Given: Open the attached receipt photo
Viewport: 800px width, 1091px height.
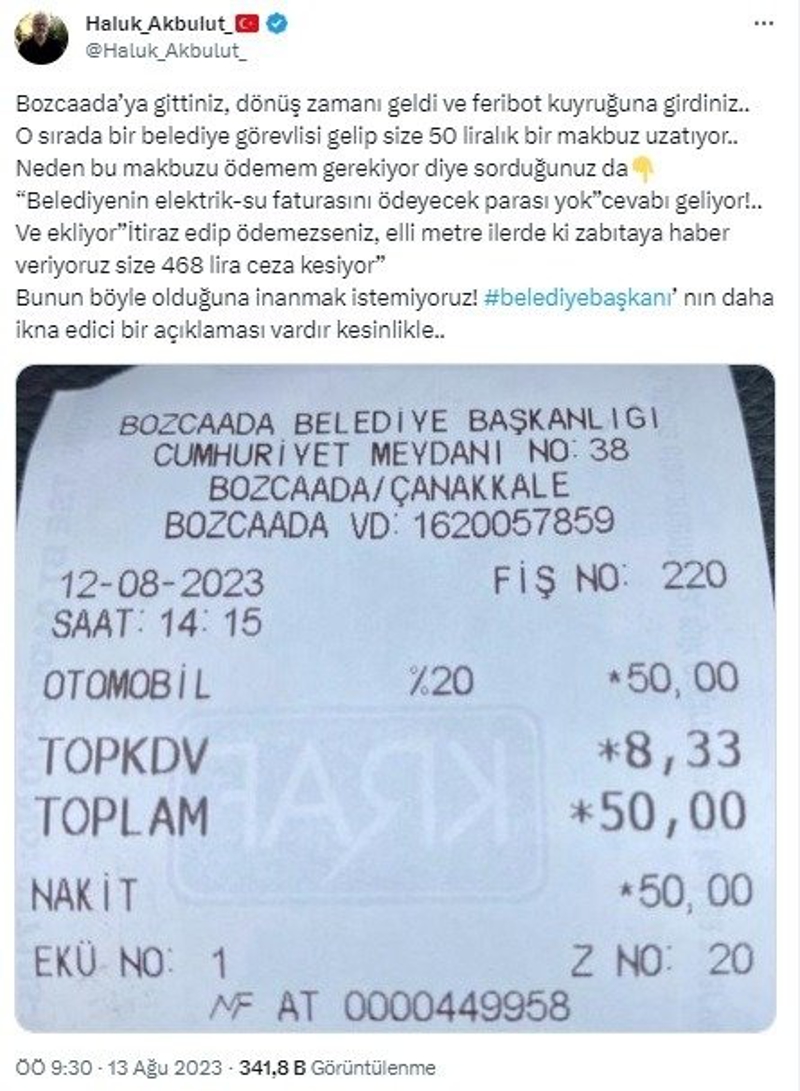Looking at the screenshot, I should [396, 699].
